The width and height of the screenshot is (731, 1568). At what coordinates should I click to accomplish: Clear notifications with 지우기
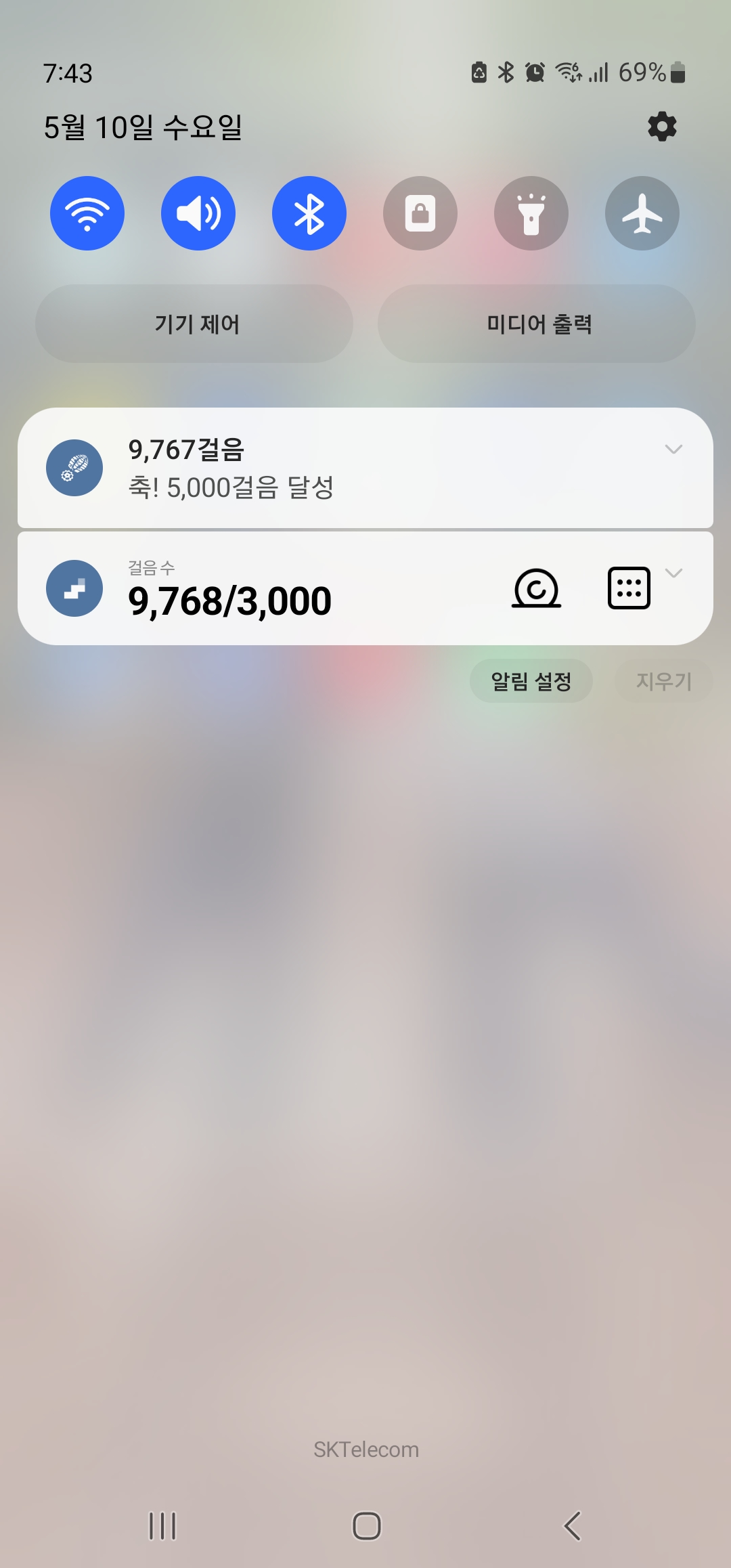pos(664,681)
